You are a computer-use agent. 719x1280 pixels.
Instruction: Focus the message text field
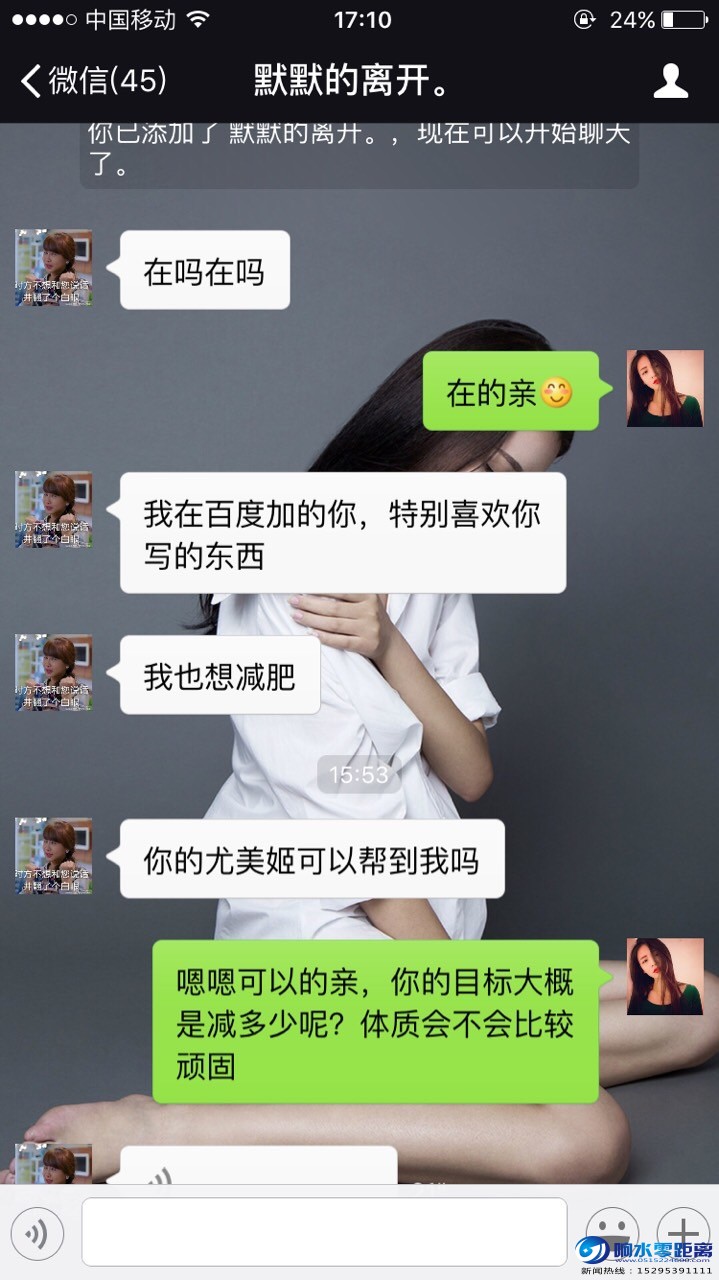[324, 1232]
